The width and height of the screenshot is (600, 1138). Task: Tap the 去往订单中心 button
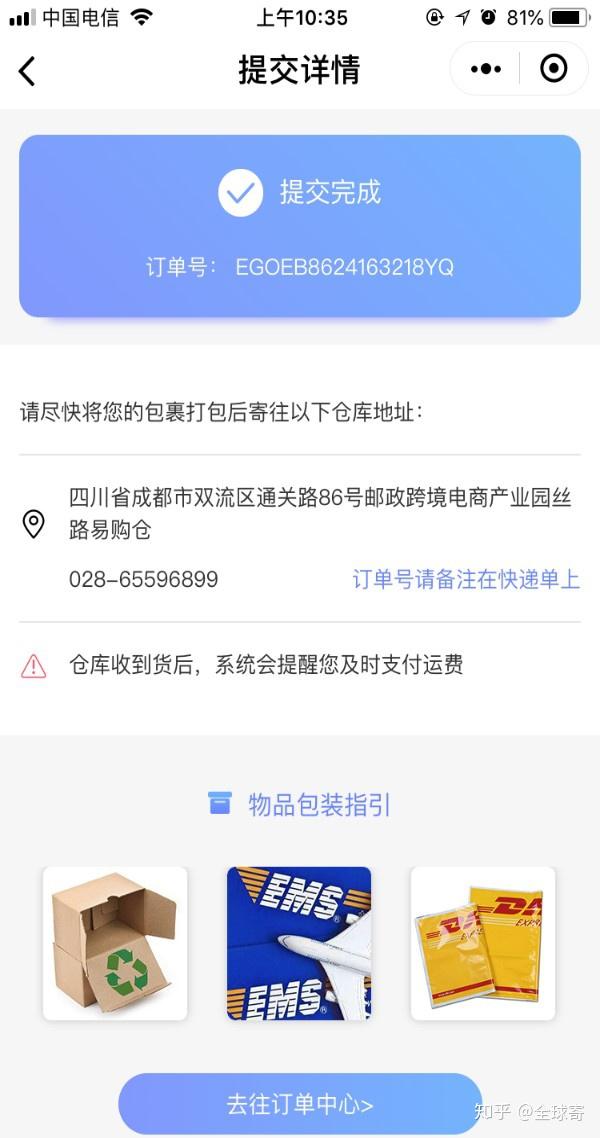pyautogui.click(x=300, y=1104)
